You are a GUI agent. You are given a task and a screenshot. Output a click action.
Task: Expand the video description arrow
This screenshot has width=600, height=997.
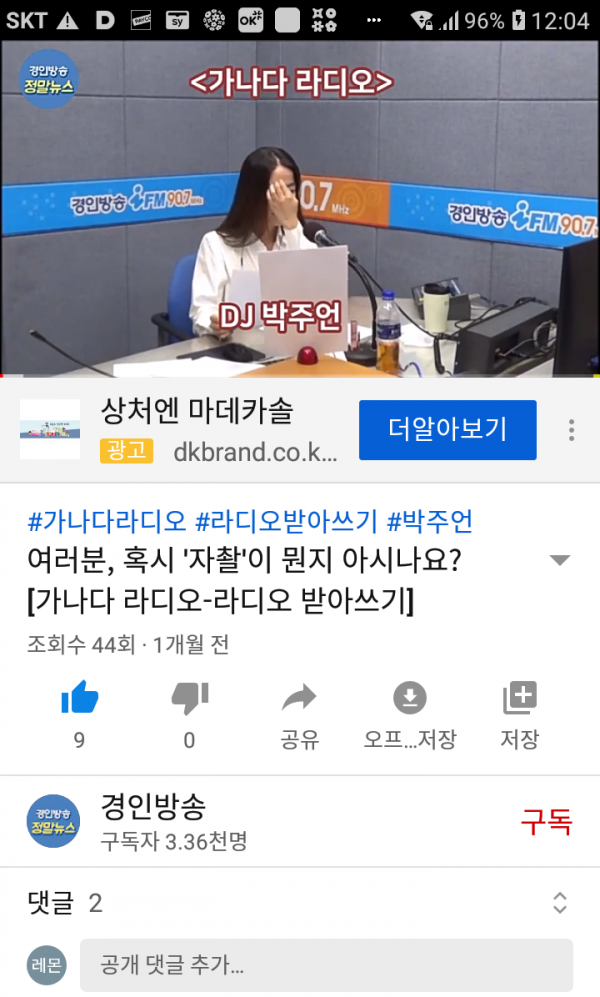560,560
